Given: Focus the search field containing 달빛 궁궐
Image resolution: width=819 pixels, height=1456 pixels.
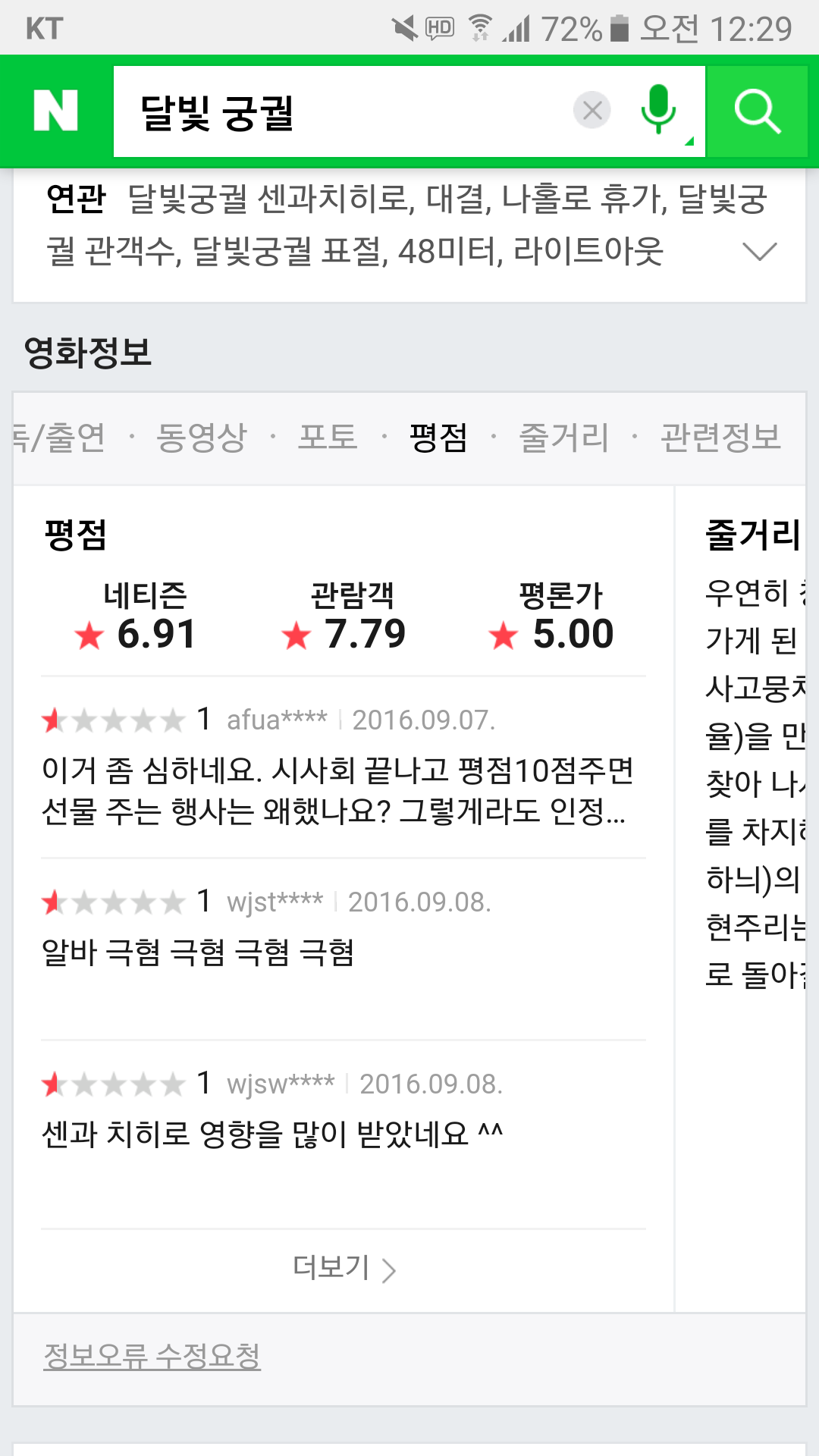Looking at the screenshot, I should [341, 112].
